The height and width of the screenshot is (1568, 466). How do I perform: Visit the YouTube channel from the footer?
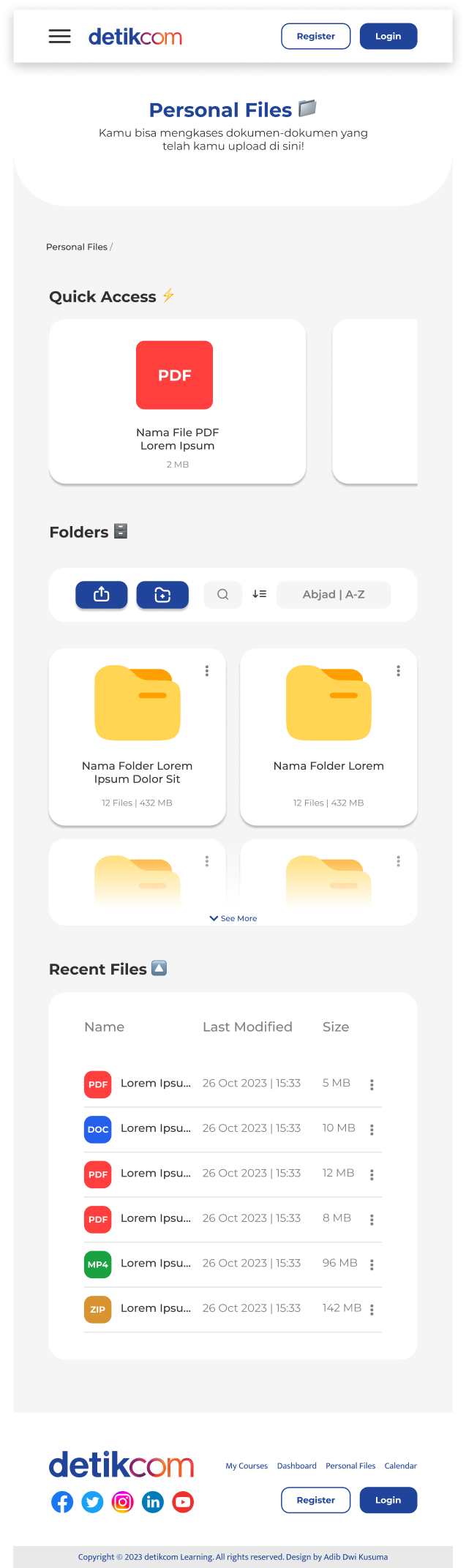183,1502
